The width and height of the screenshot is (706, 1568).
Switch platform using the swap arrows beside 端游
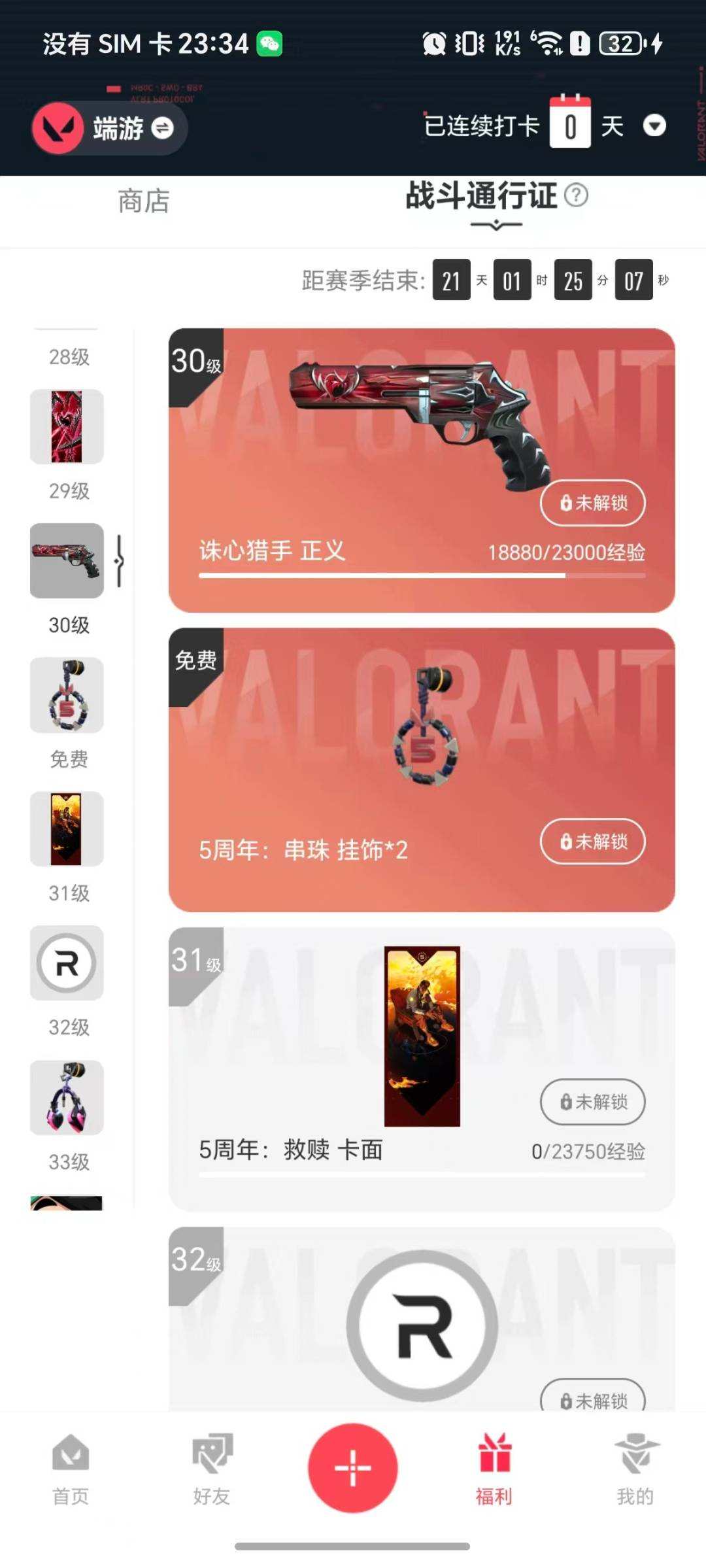163,128
